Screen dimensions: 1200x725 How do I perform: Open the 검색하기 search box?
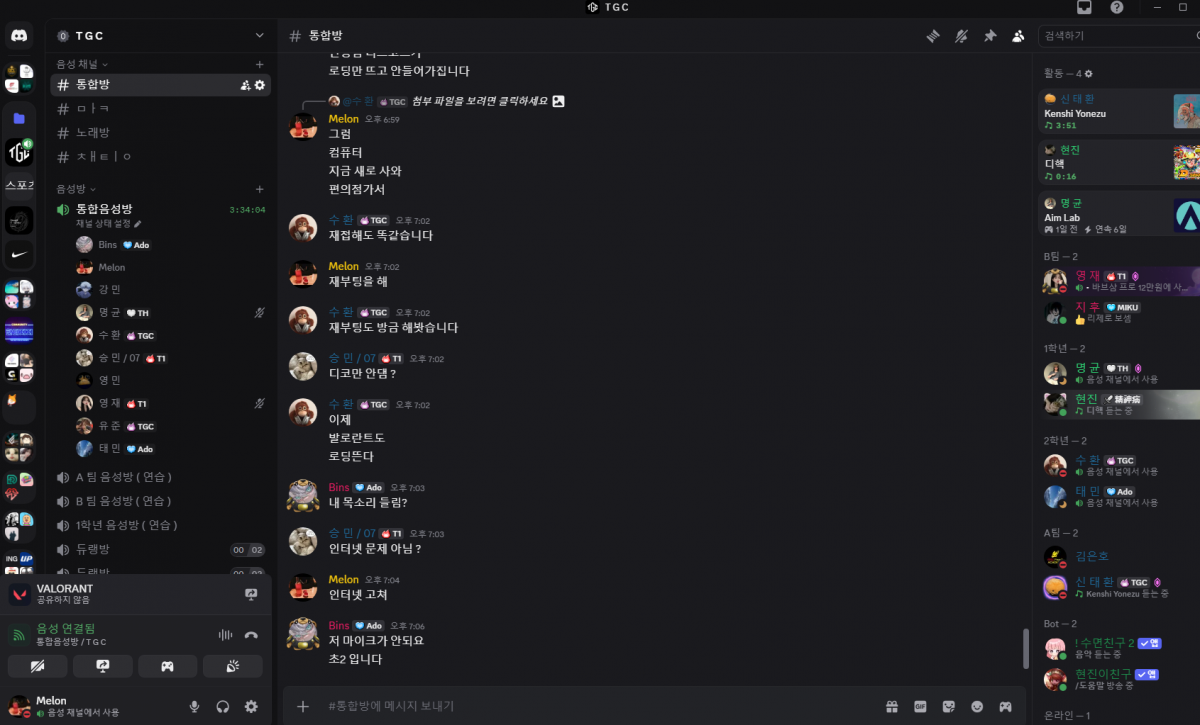pos(1115,36)
